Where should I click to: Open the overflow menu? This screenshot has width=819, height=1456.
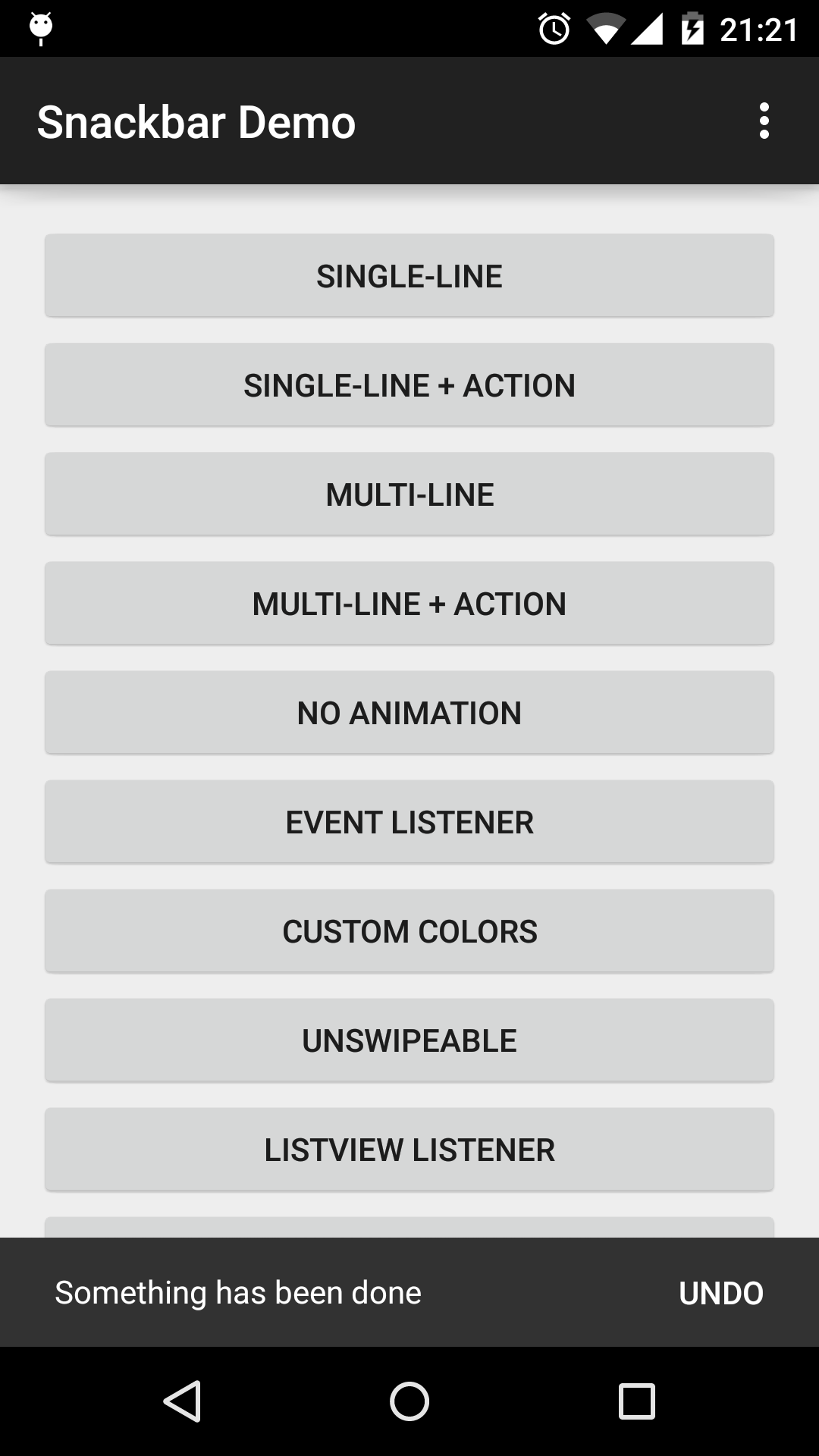[764, 121]
